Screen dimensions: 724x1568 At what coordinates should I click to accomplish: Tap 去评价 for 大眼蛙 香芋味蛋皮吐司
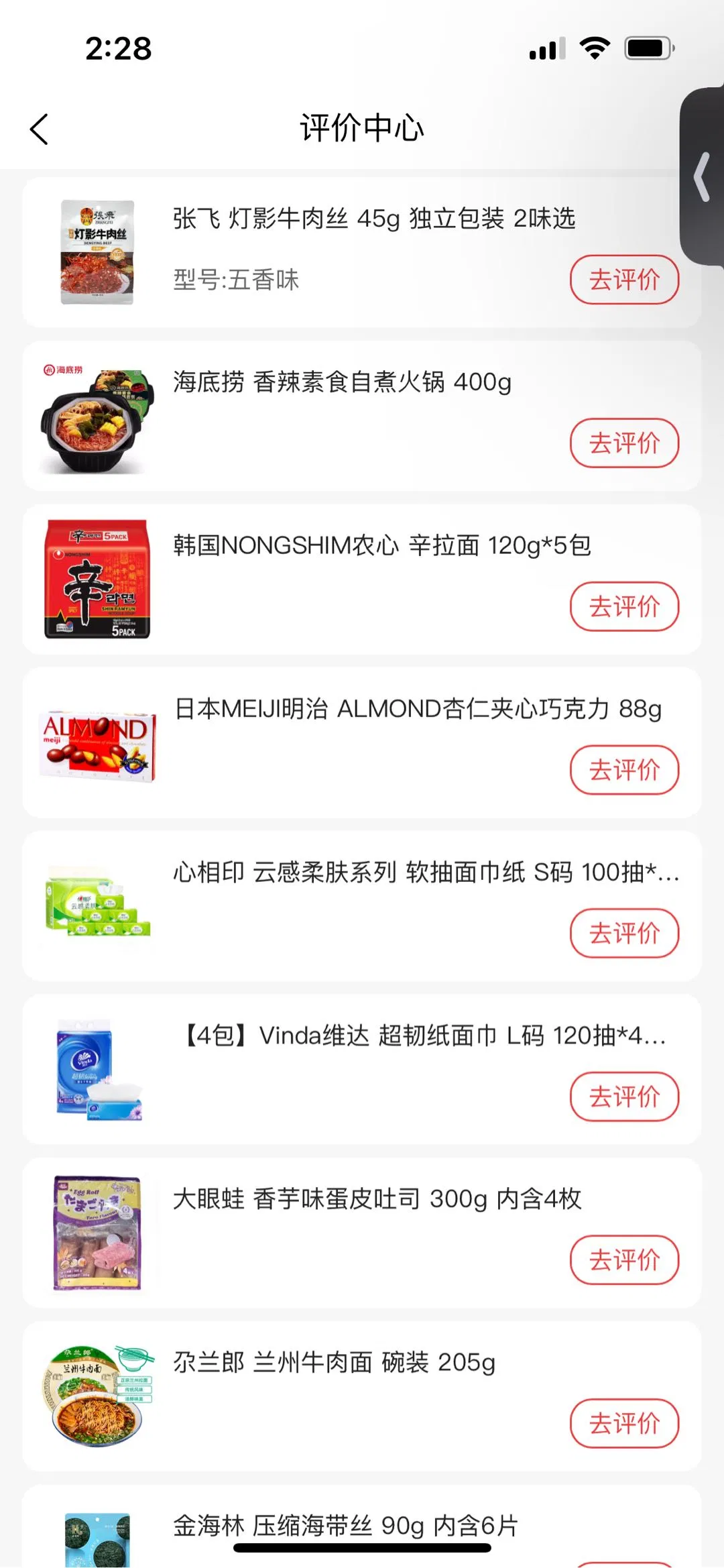point(624,1260)
